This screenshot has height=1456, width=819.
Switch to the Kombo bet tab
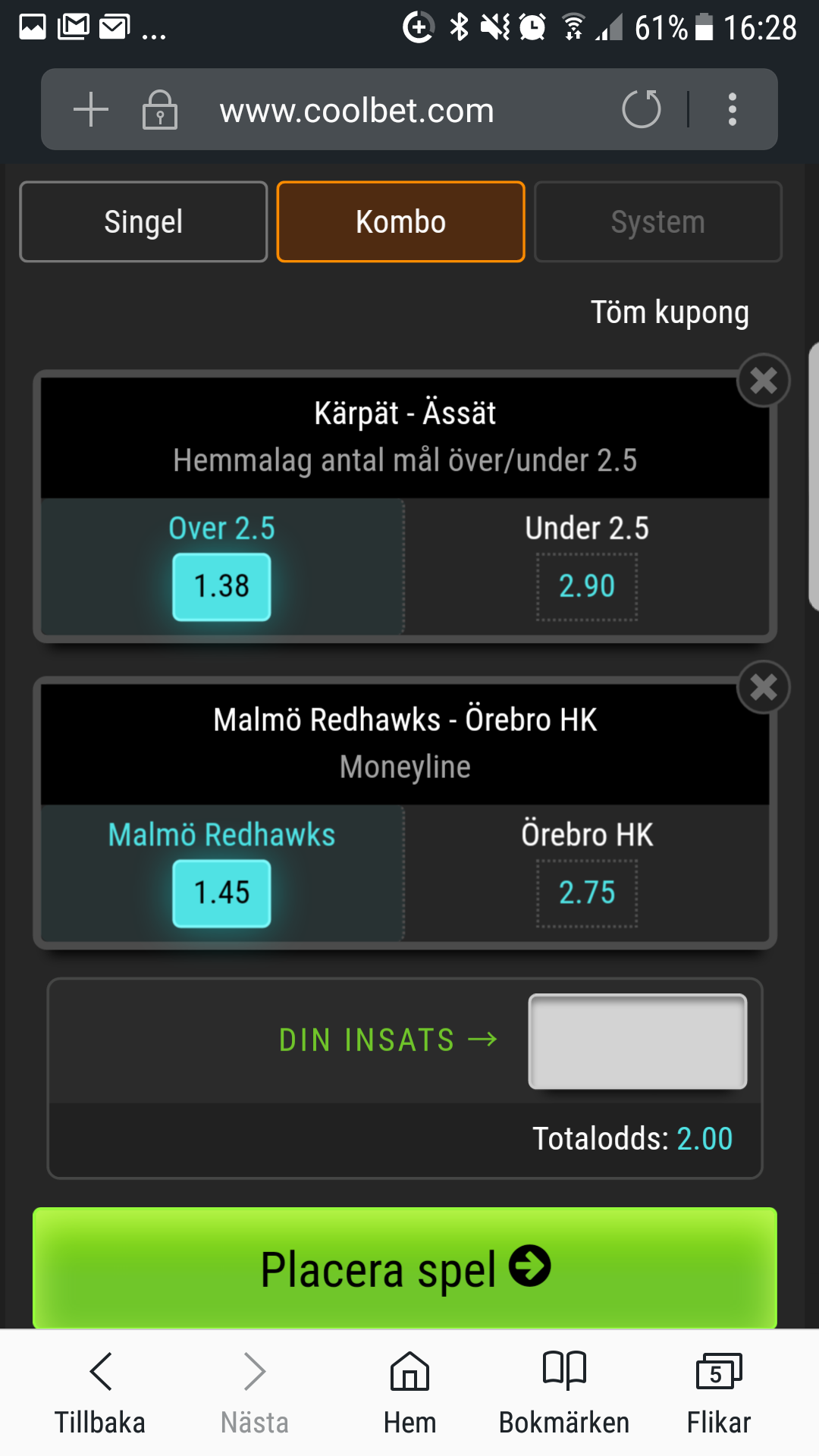pos(401,221)
